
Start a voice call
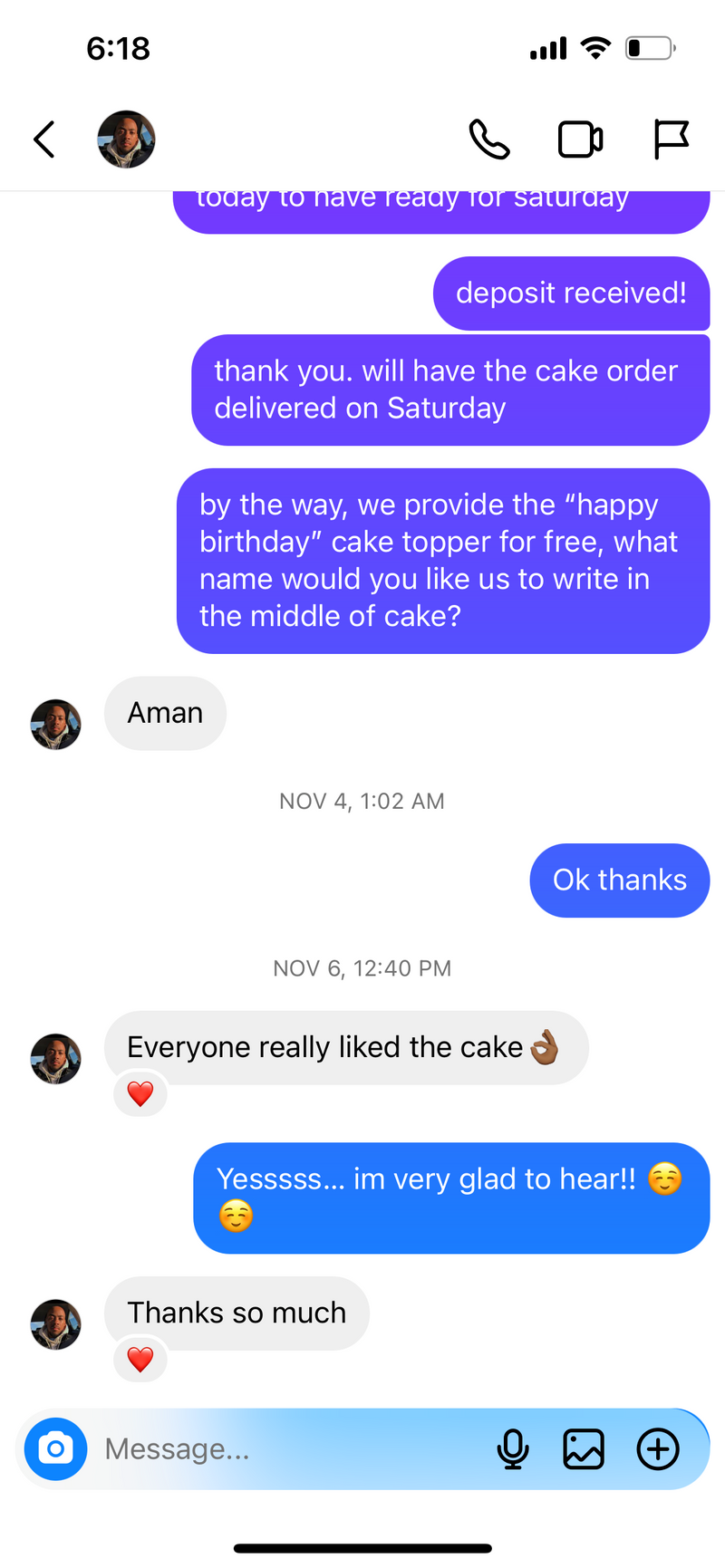pyautogui.click(x=489, y=139)
